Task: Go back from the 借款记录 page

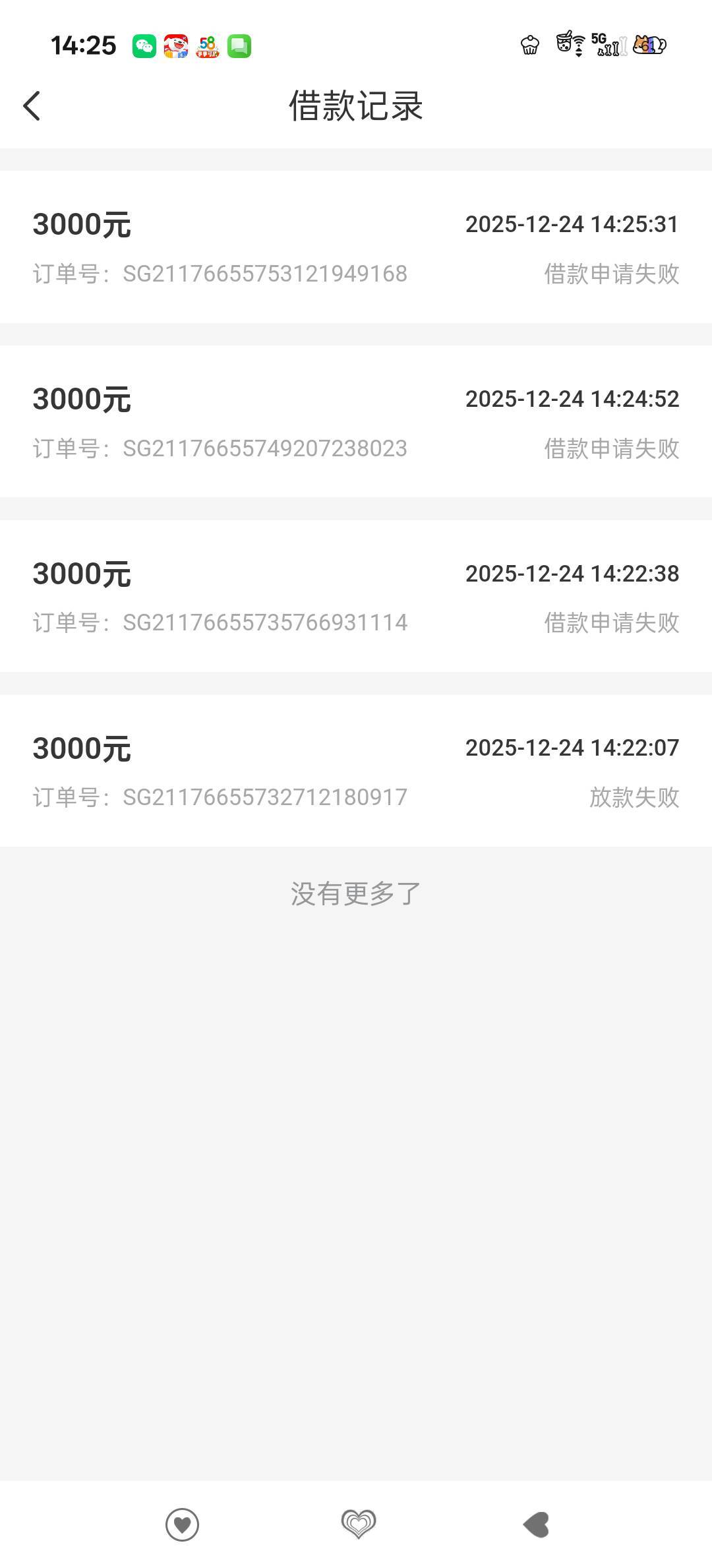Action: point(32,106)
